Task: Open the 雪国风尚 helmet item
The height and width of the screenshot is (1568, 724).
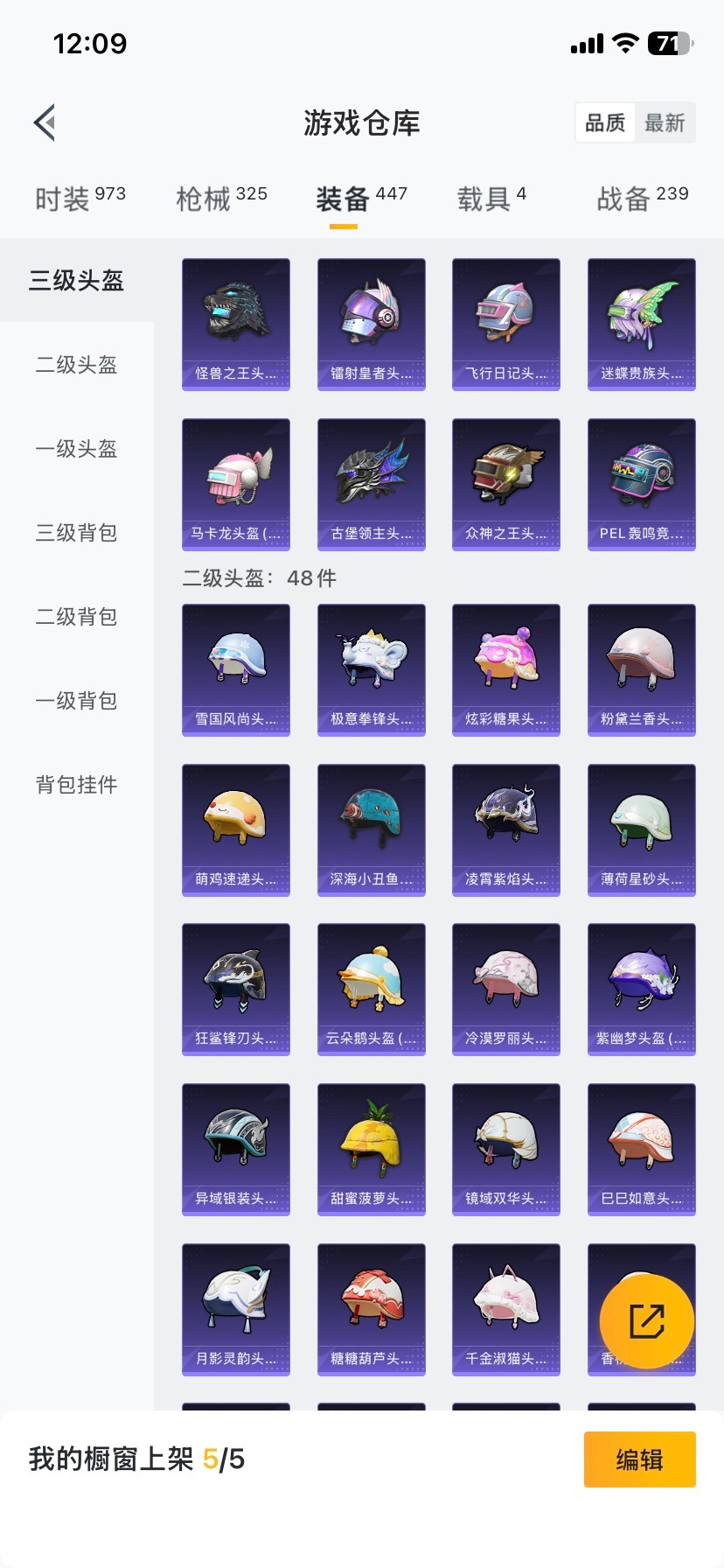Action: tap(236, 669)
